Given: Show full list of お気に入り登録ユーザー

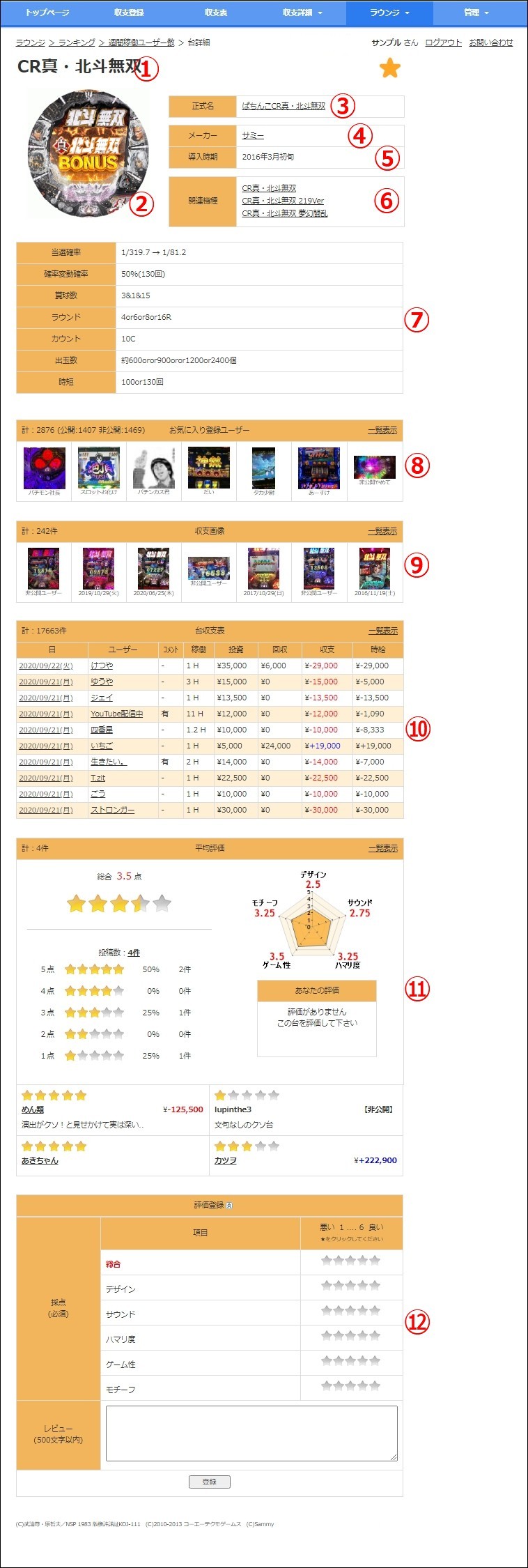Looking at the screenshot, I should click(382, 431).
